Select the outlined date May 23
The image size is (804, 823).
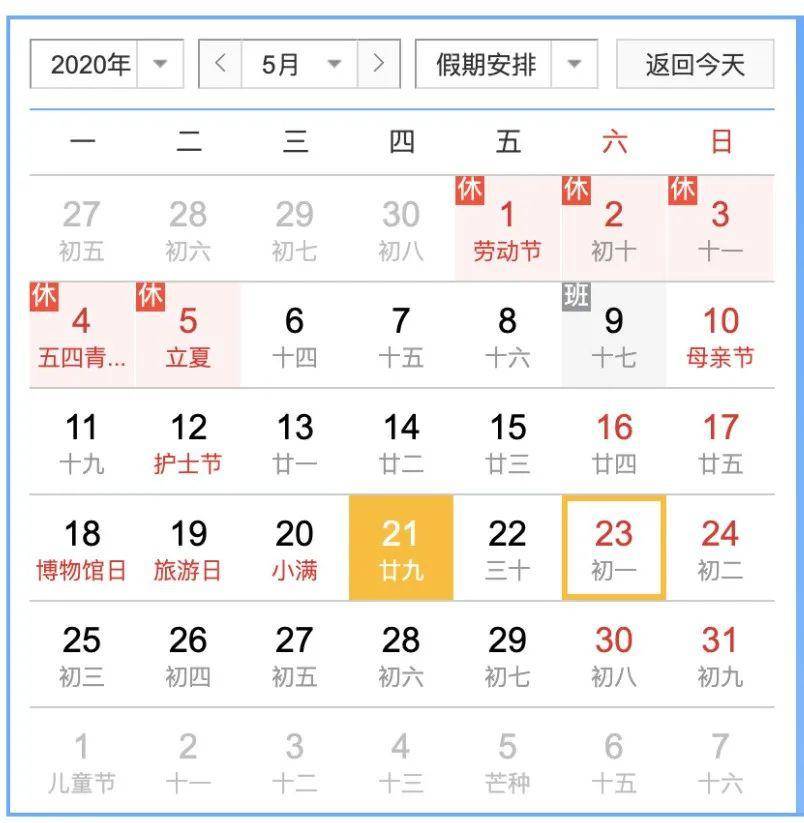[614, 548]
